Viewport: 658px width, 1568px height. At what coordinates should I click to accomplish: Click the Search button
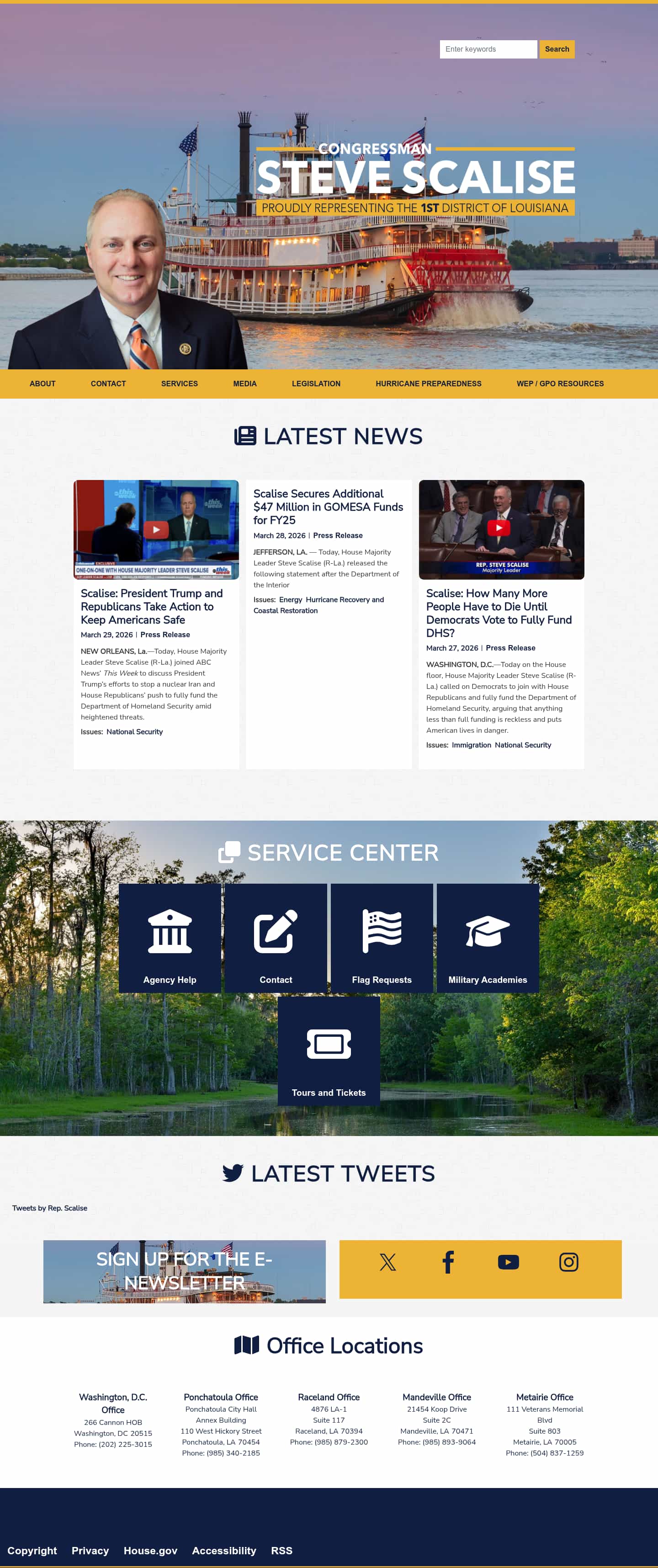(557, 49)
